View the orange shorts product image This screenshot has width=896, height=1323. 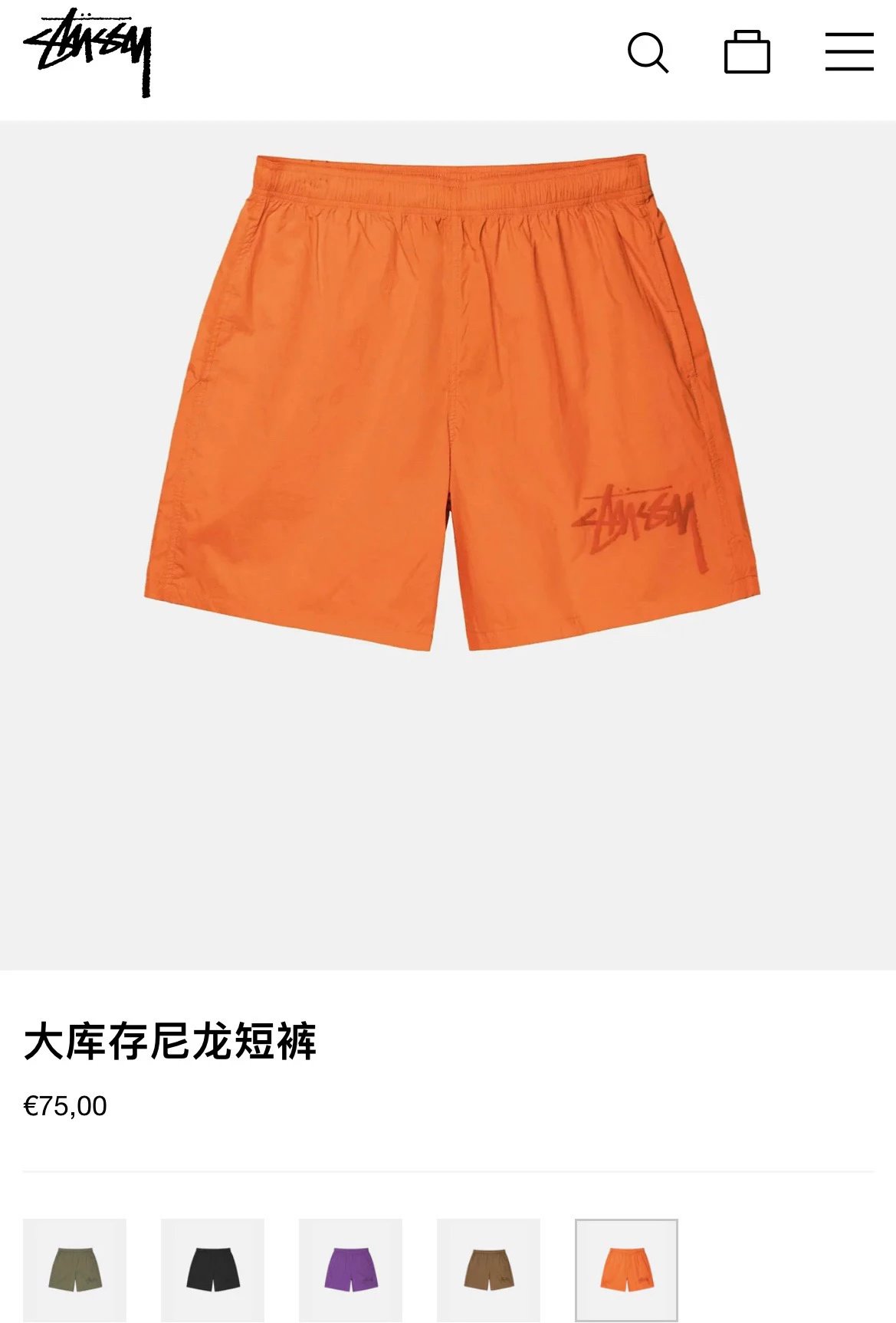(451, 402)
